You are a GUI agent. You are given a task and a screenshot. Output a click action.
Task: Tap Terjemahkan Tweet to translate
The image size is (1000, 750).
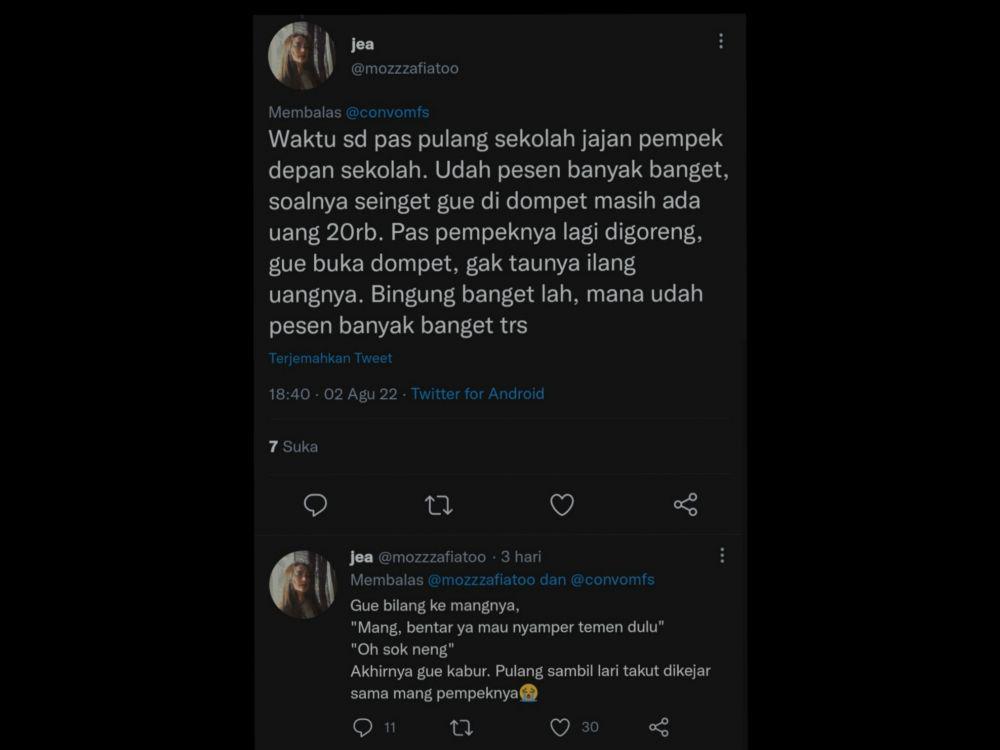coord(330,358)
